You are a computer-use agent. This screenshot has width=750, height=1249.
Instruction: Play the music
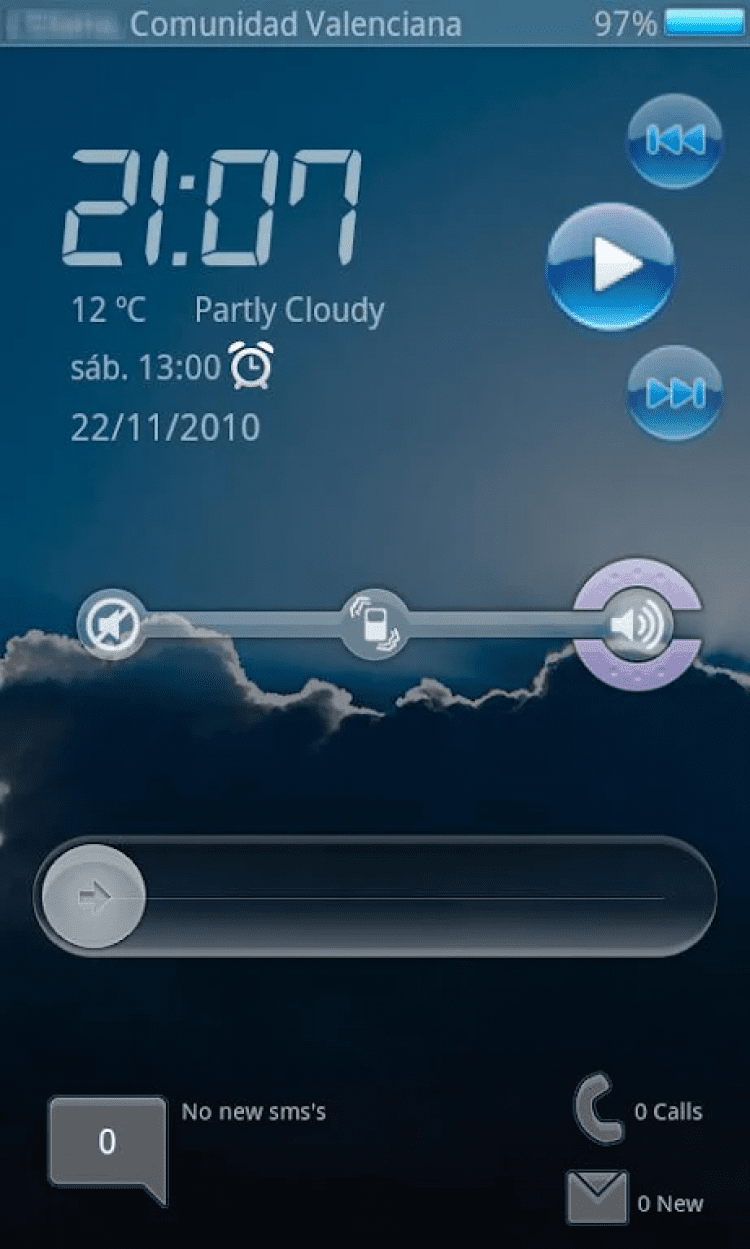[611, 267]
